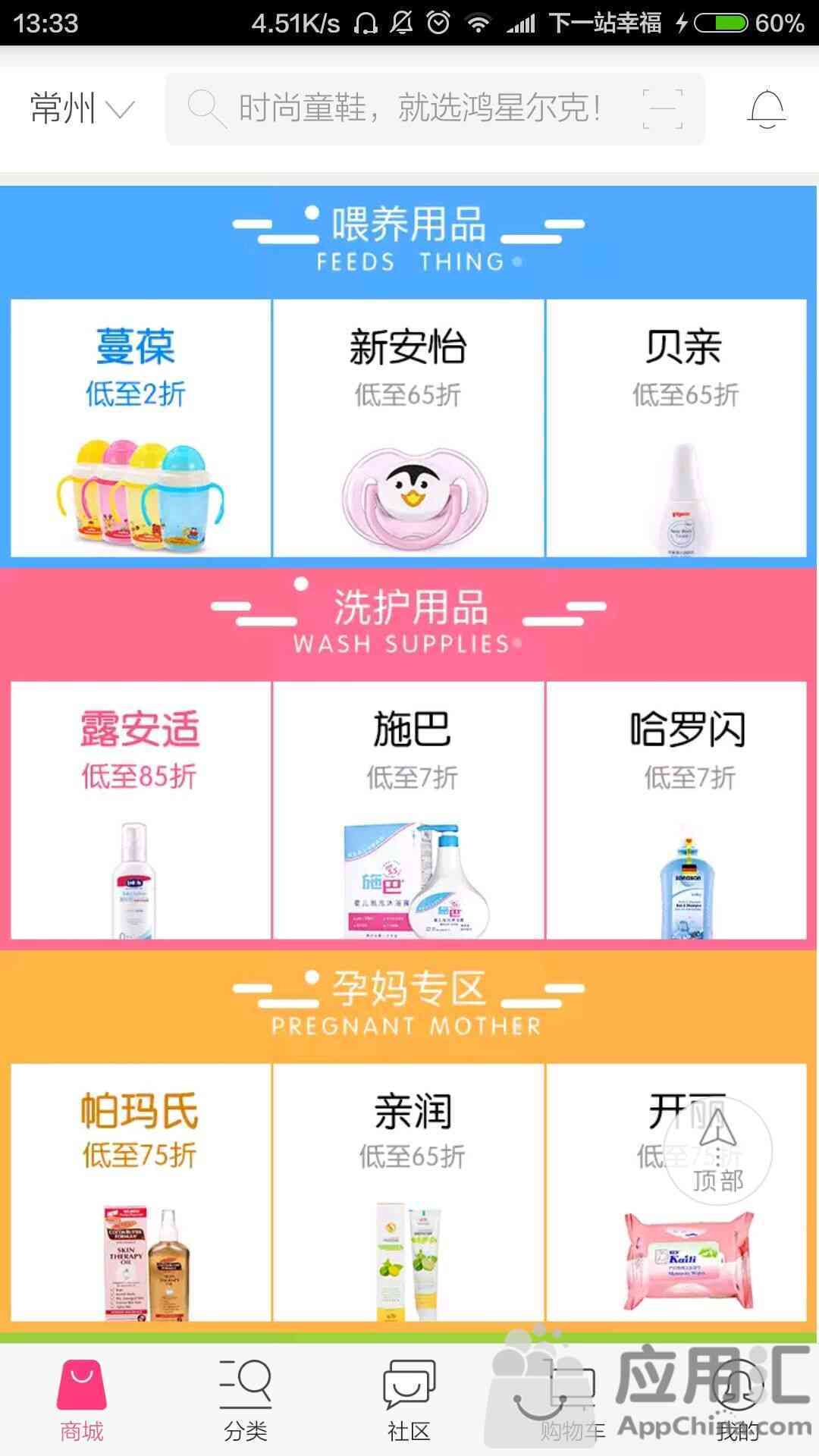Open the 亲润 brand card
Viewport: 819px width, 1456px height.
tap(408, 1192)
